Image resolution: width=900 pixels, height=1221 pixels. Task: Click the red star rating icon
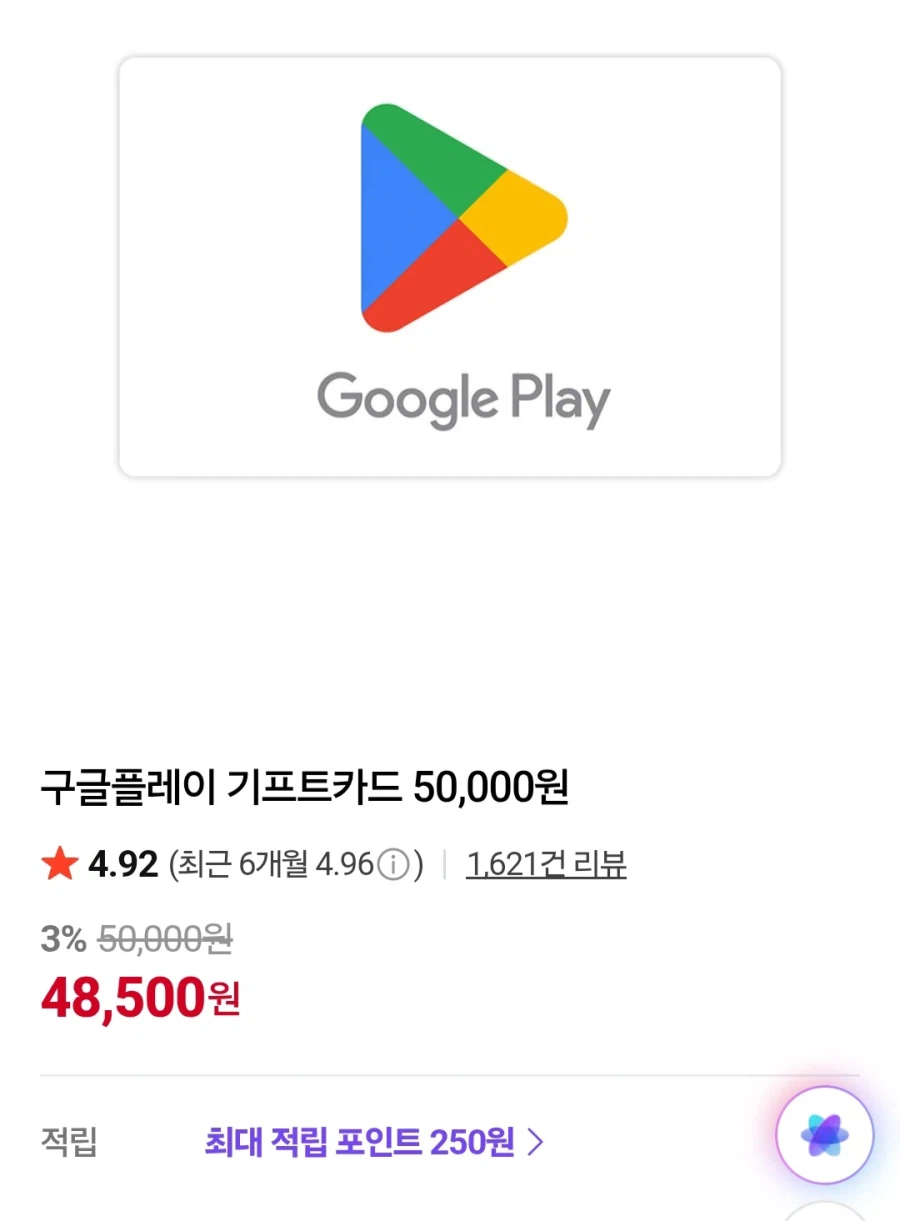pos(57,863)
